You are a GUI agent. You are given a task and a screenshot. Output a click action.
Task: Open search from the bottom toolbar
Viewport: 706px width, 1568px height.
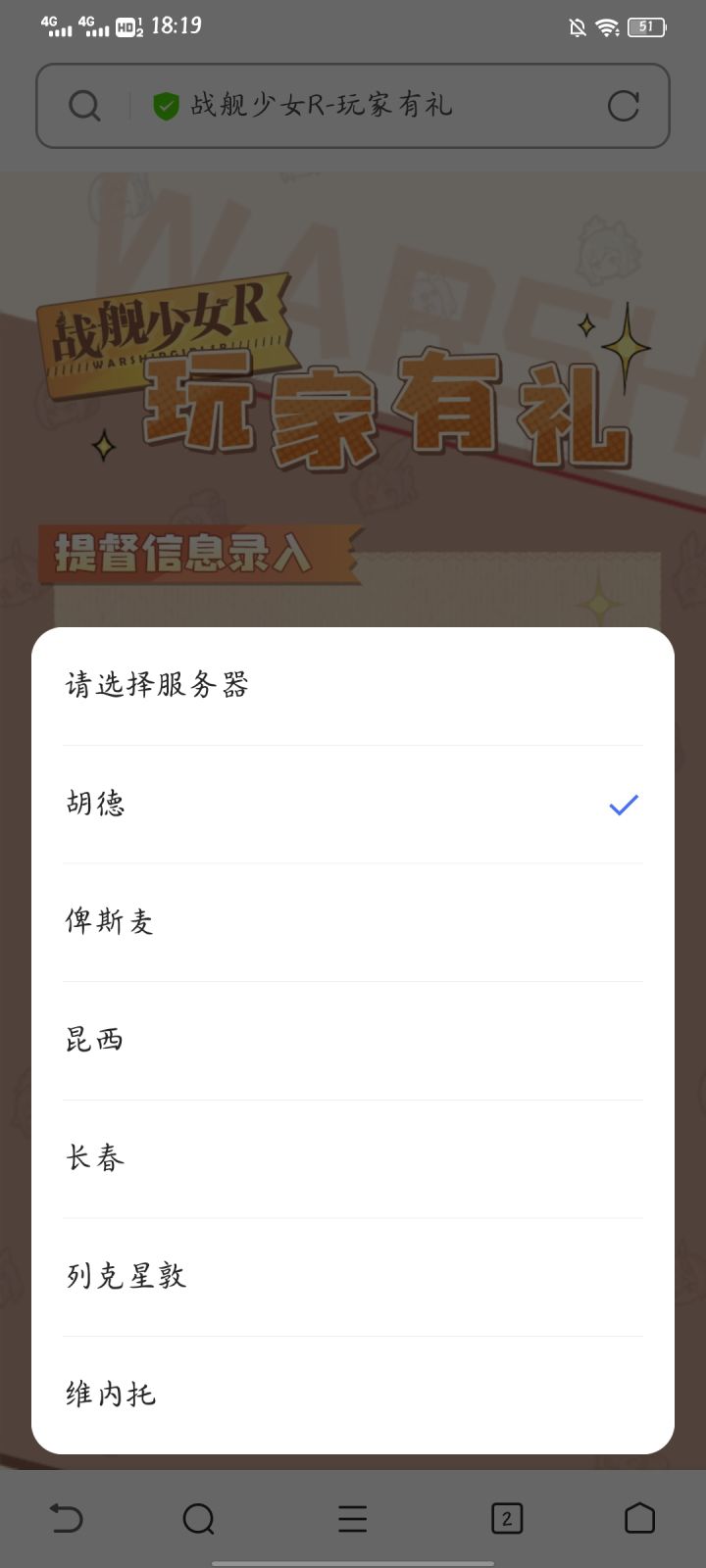(x=200, y=1517)
